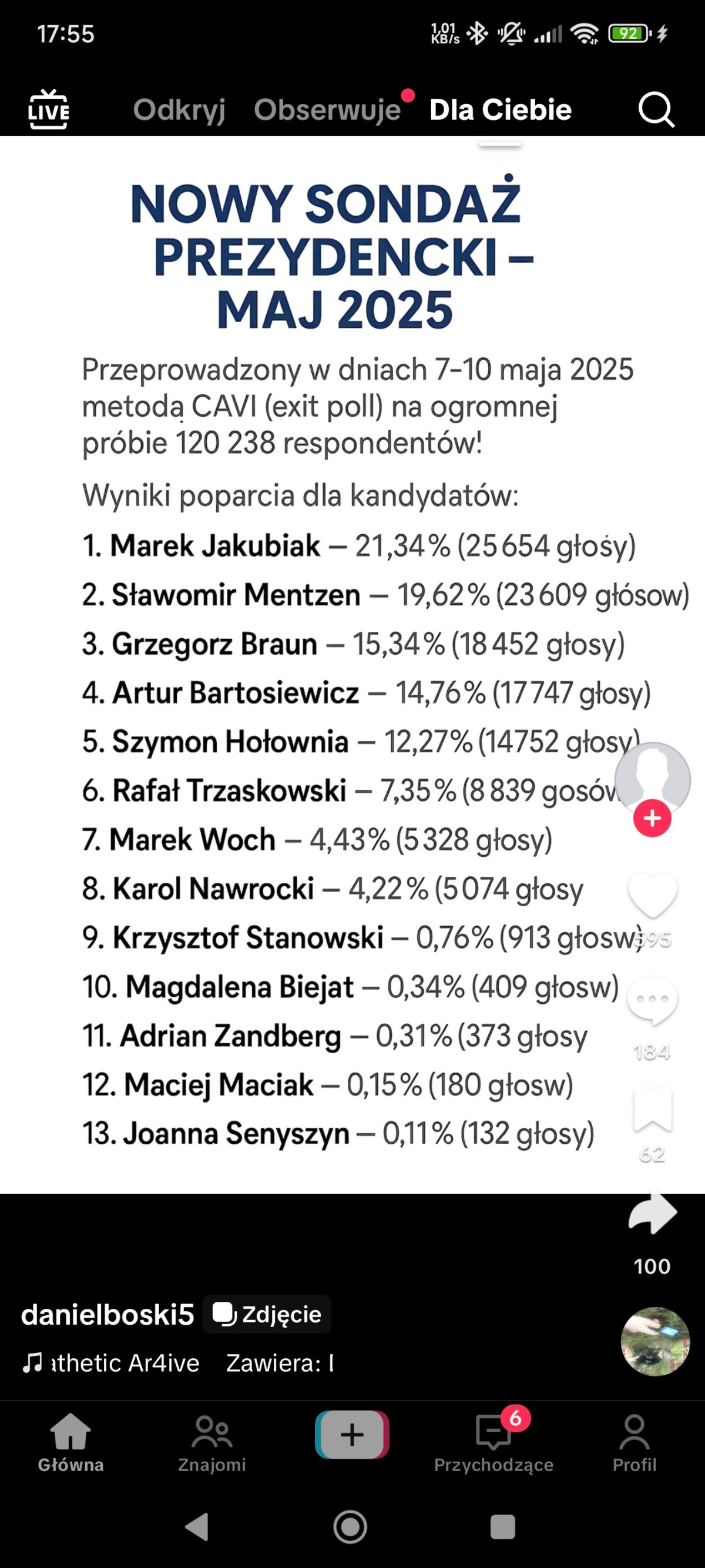The height and width of the screenshot is (1568, 705).
Task: Open danielboski5's profile from username
Action: [x=108, y=1314]
